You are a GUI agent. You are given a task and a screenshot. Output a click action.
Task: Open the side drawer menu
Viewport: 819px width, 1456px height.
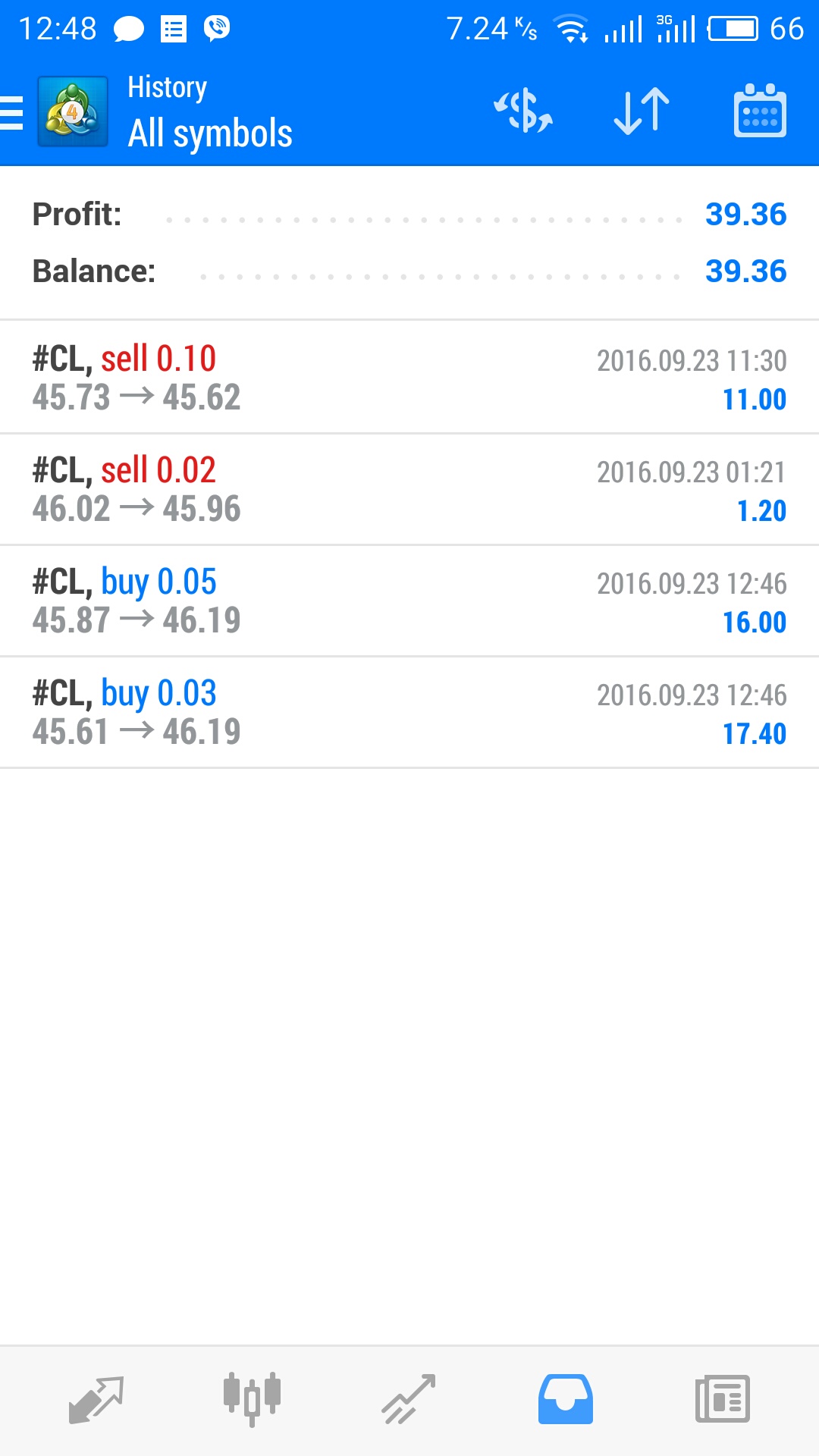point(12,113)
